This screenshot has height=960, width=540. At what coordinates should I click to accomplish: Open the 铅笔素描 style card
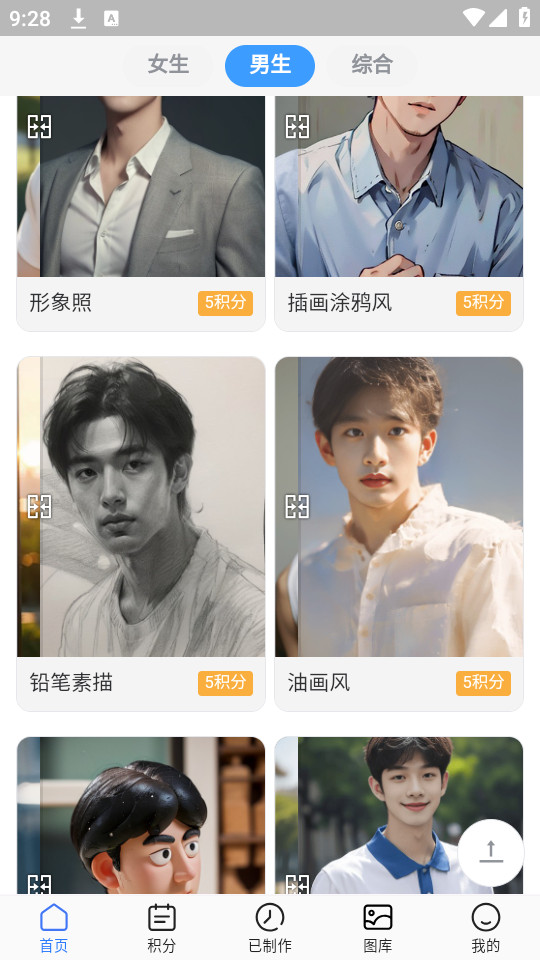[x=141, y=534]
